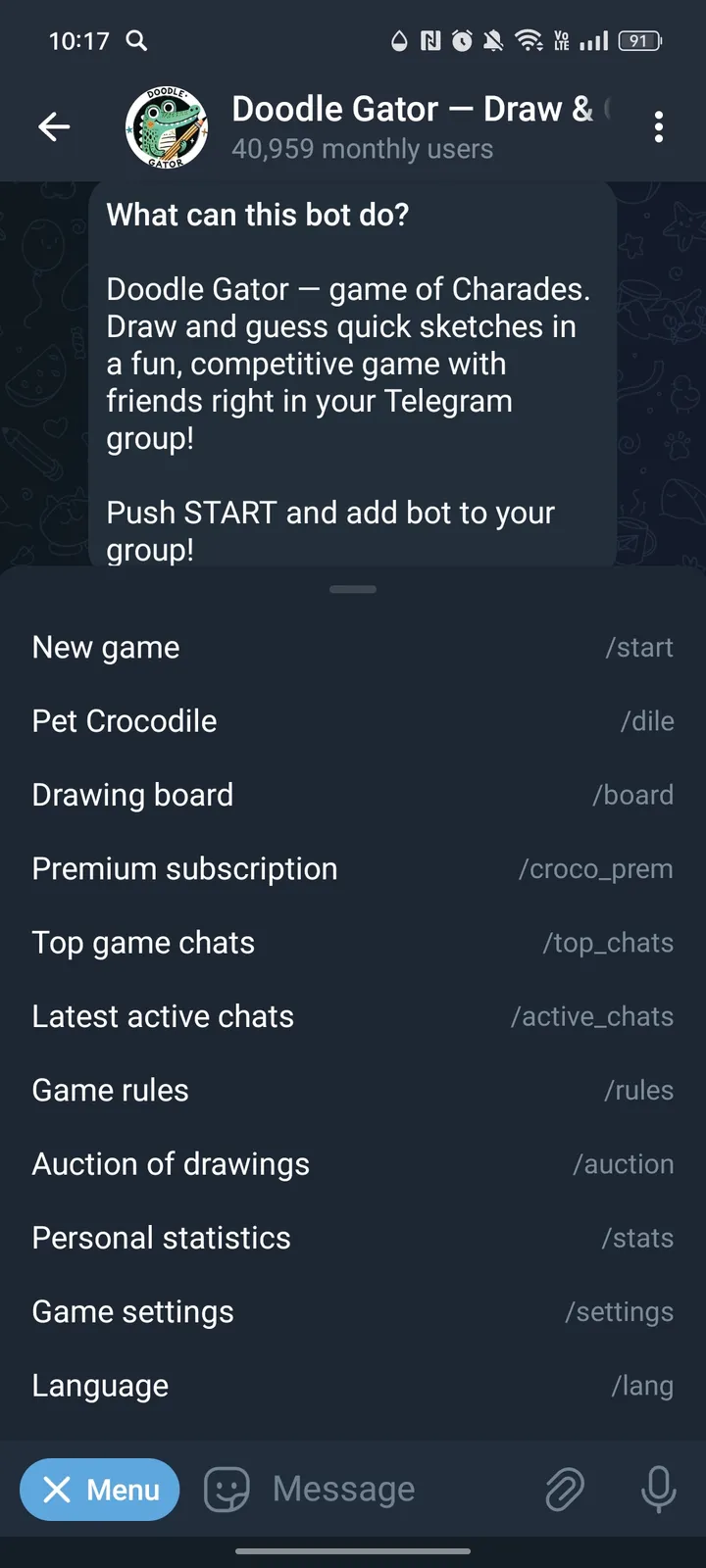Select the /rules Game rules command

point(353,1090)
